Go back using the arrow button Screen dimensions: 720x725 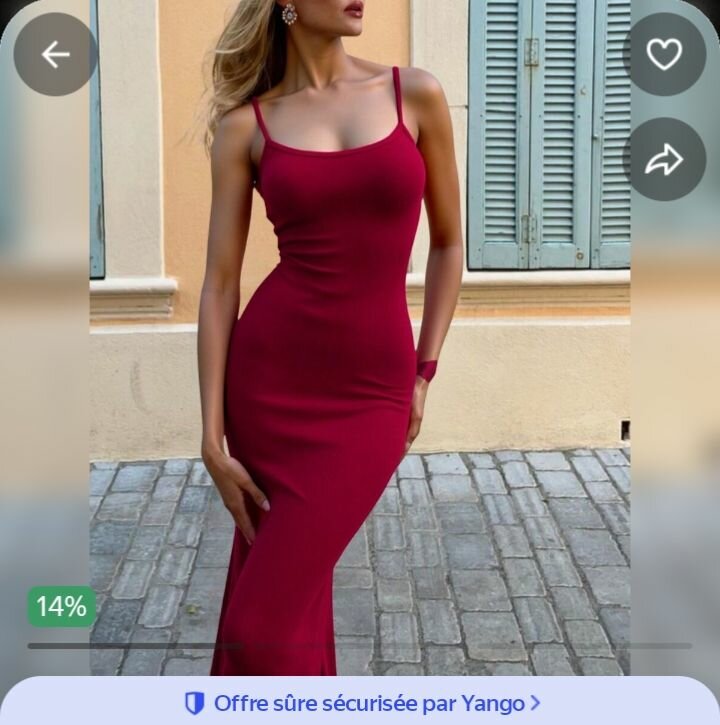55,54
